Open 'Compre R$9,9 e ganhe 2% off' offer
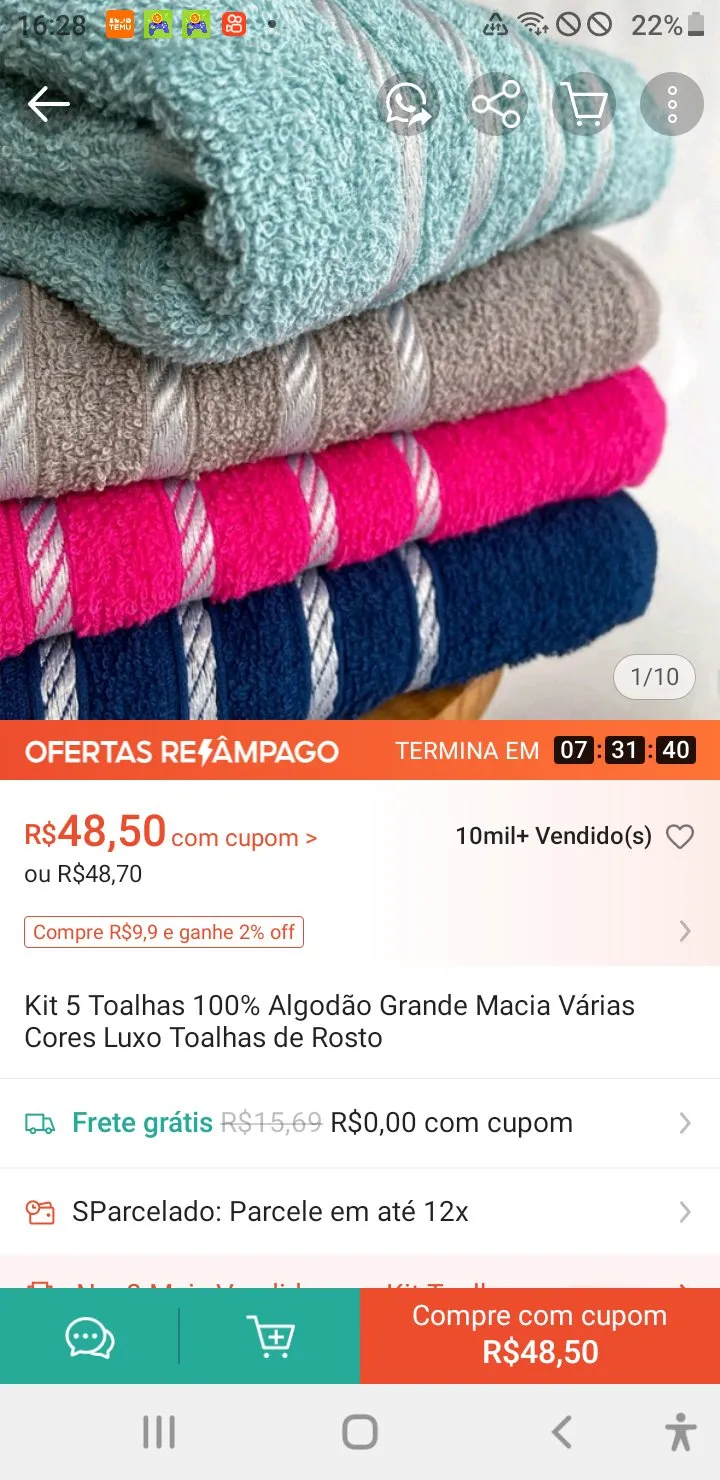This screenshot has height=1480, width=720. 164,932
